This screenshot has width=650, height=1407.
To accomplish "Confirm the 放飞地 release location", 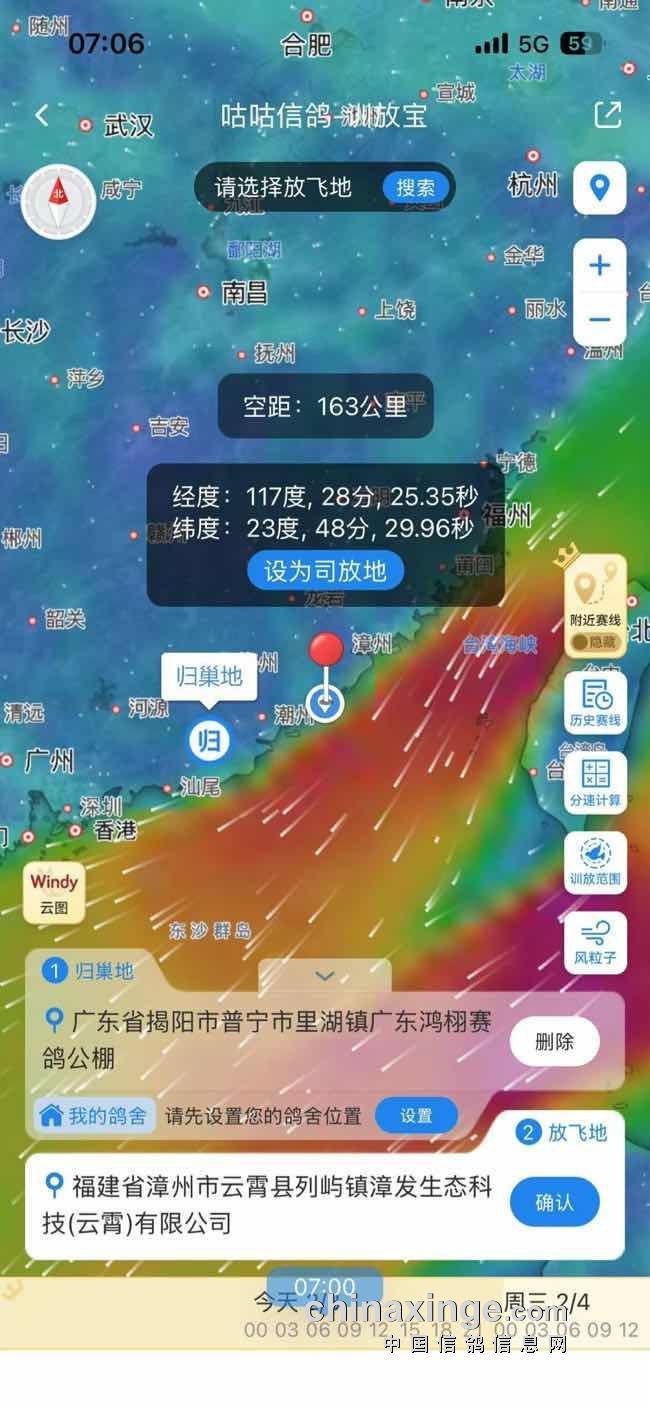I will (x=554, y=1202).
